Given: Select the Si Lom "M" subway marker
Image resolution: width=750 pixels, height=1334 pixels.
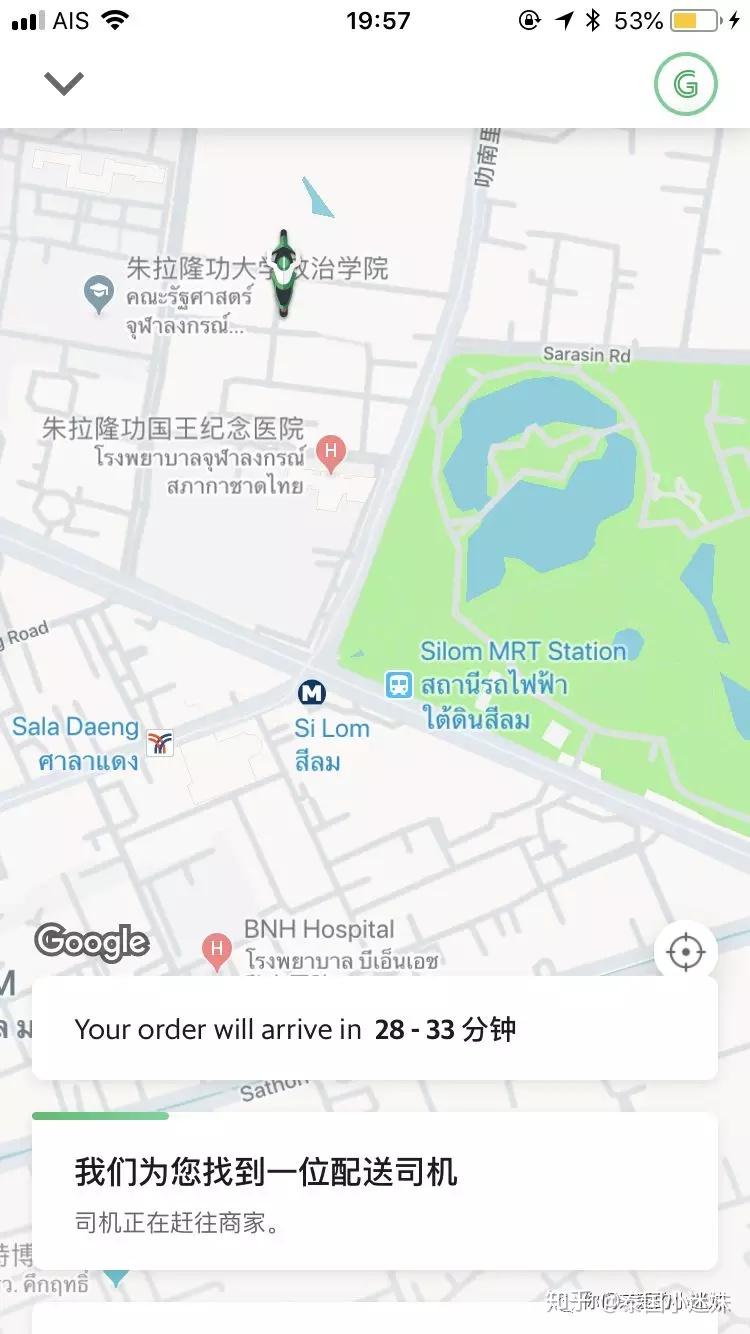Looking at the screenshot, I should point(311,692).
